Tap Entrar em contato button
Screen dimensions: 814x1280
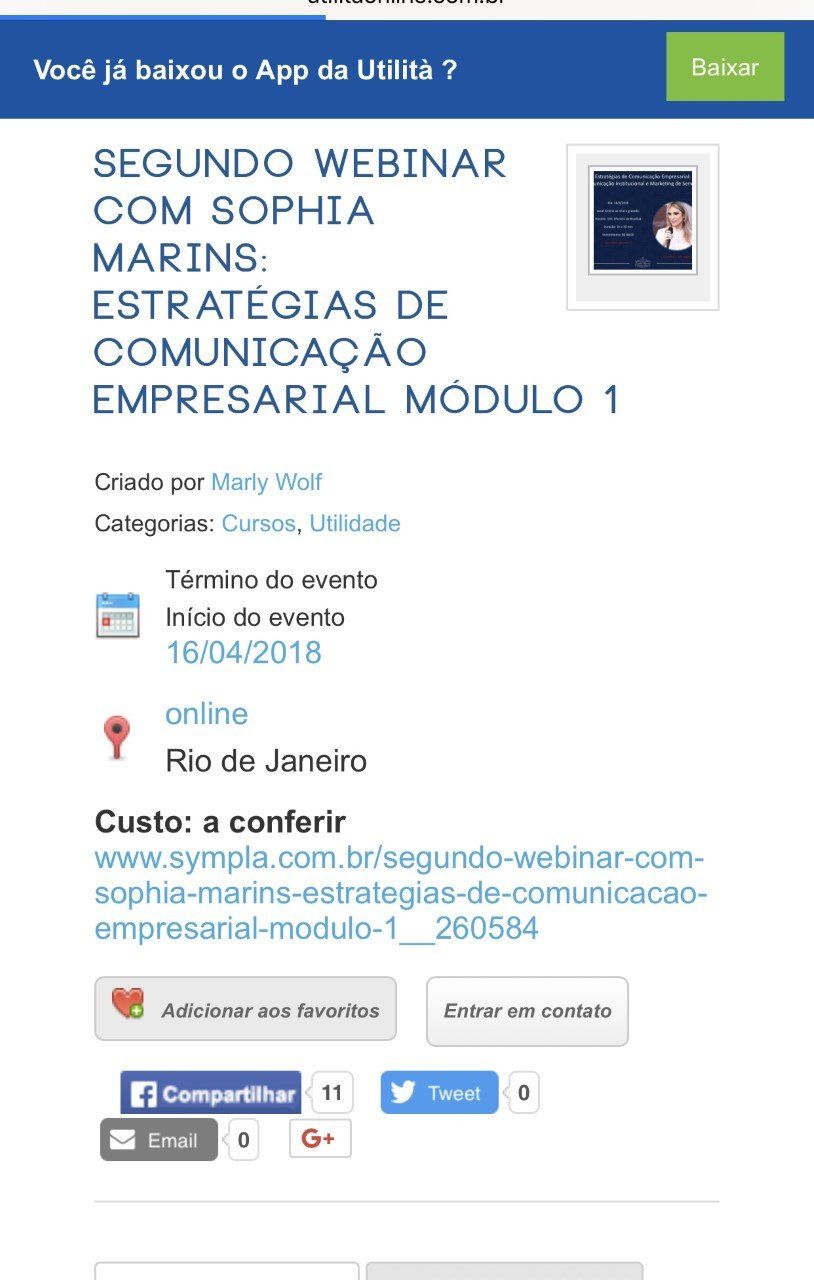tap(527, 1011)
